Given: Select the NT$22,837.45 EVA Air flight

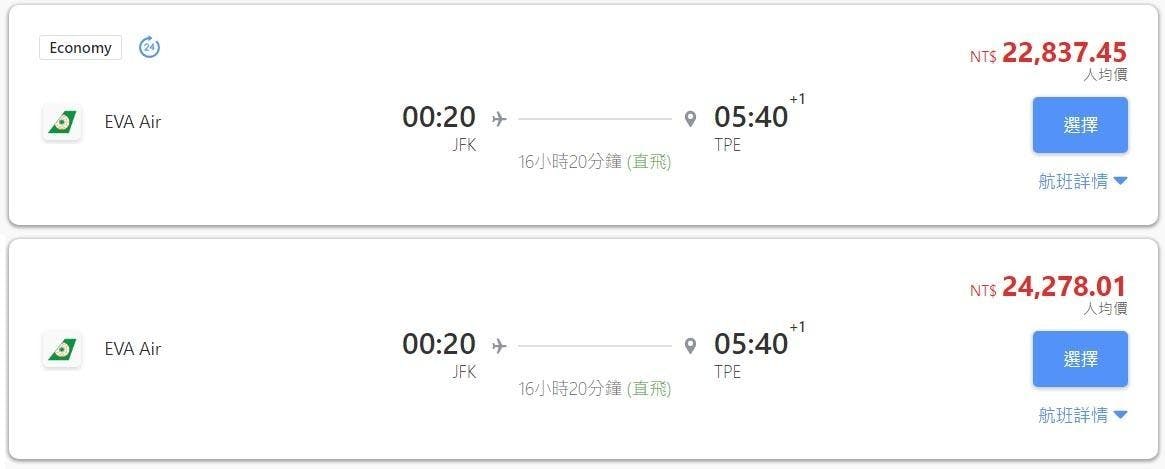Looking at the screenshot, I should click(x=1080, y=125).
